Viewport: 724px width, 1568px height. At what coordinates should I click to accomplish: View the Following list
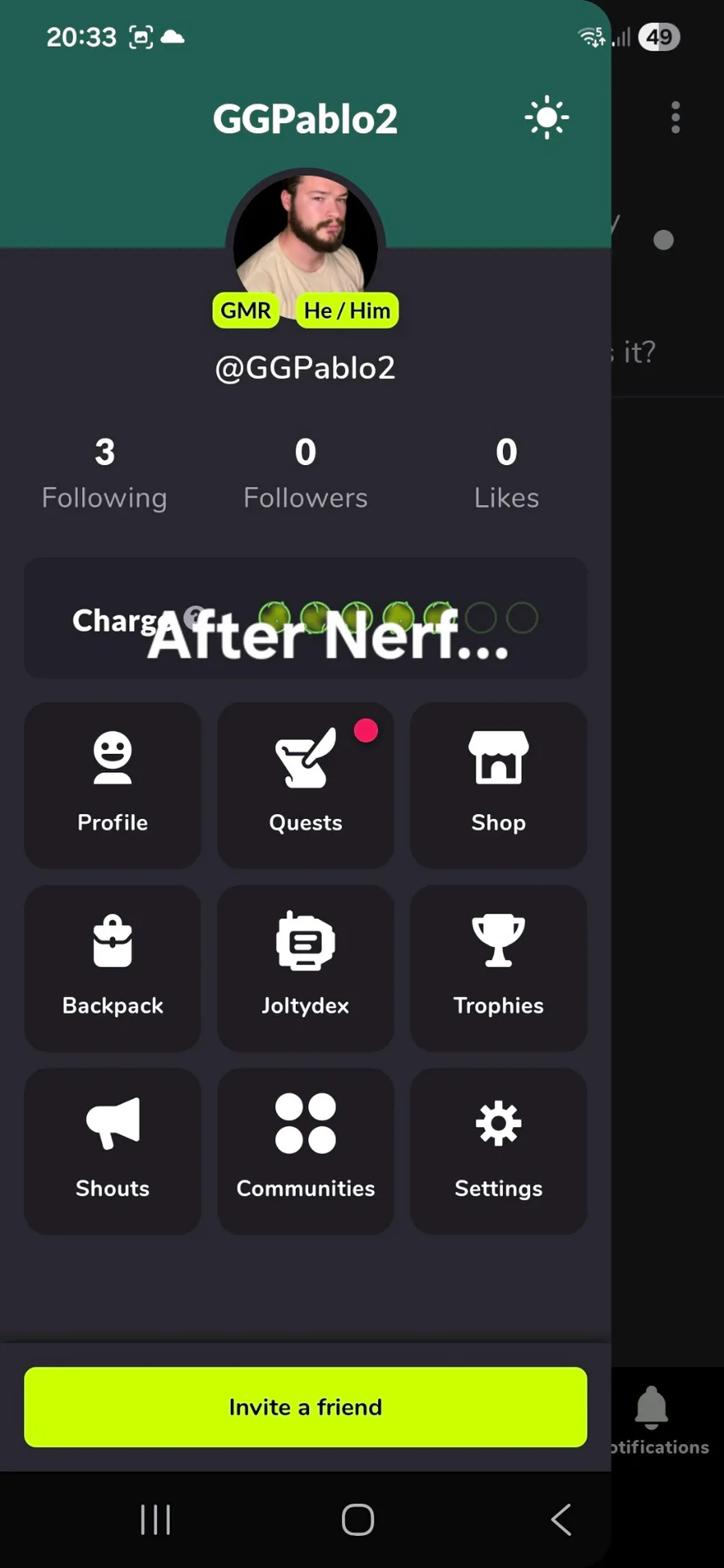[105, 475]
